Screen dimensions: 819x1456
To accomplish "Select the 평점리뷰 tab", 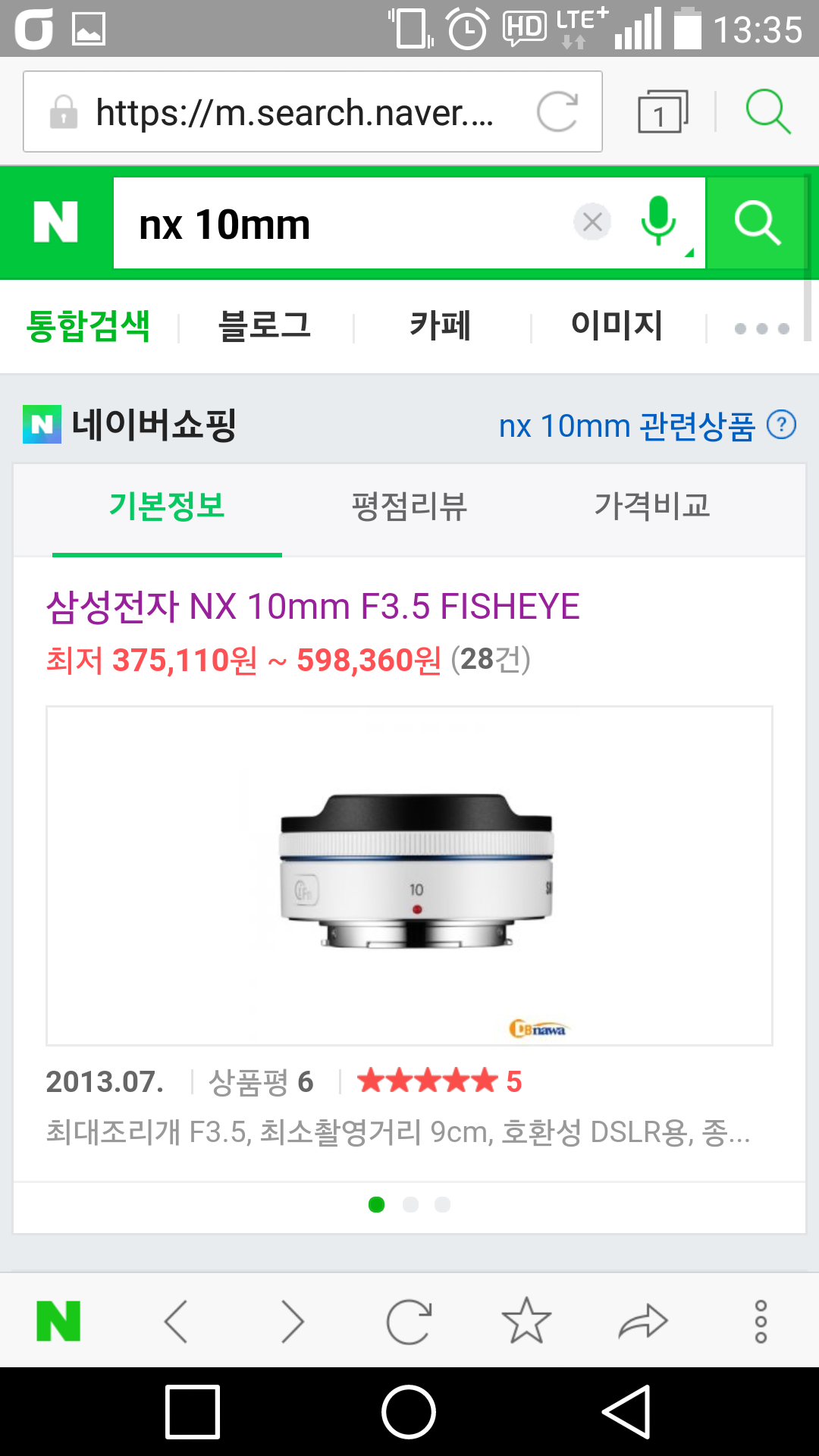I will (x=409, y=507).
